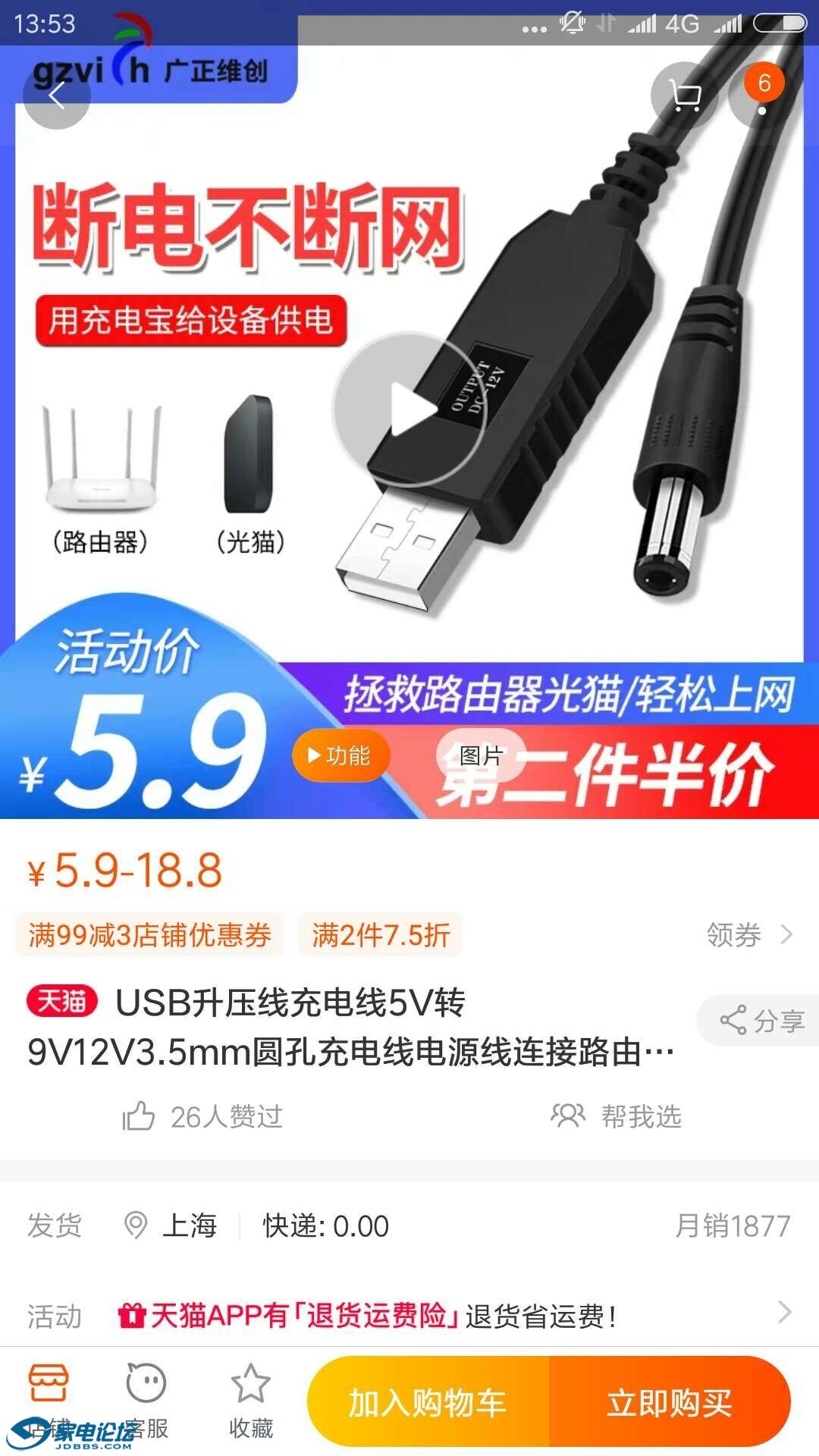This screenshot has height=1456, width=819.
Task: Switch to the 功能 tab
Action: pos(342,755)
